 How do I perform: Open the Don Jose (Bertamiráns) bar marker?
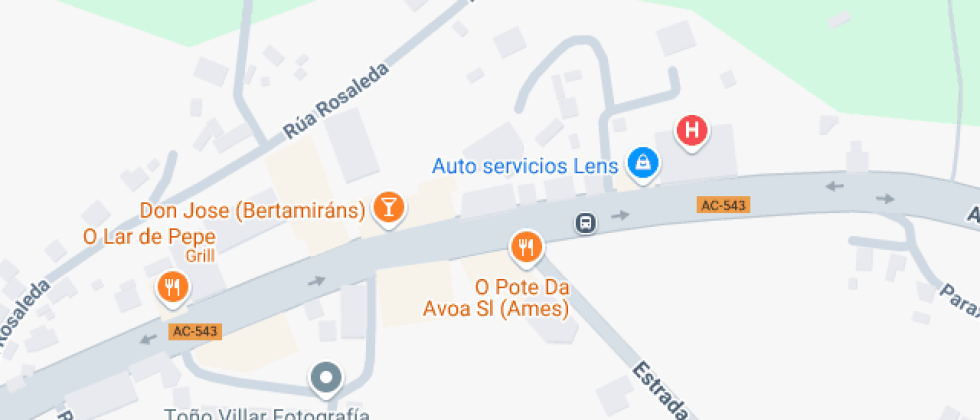click(389, 209)
